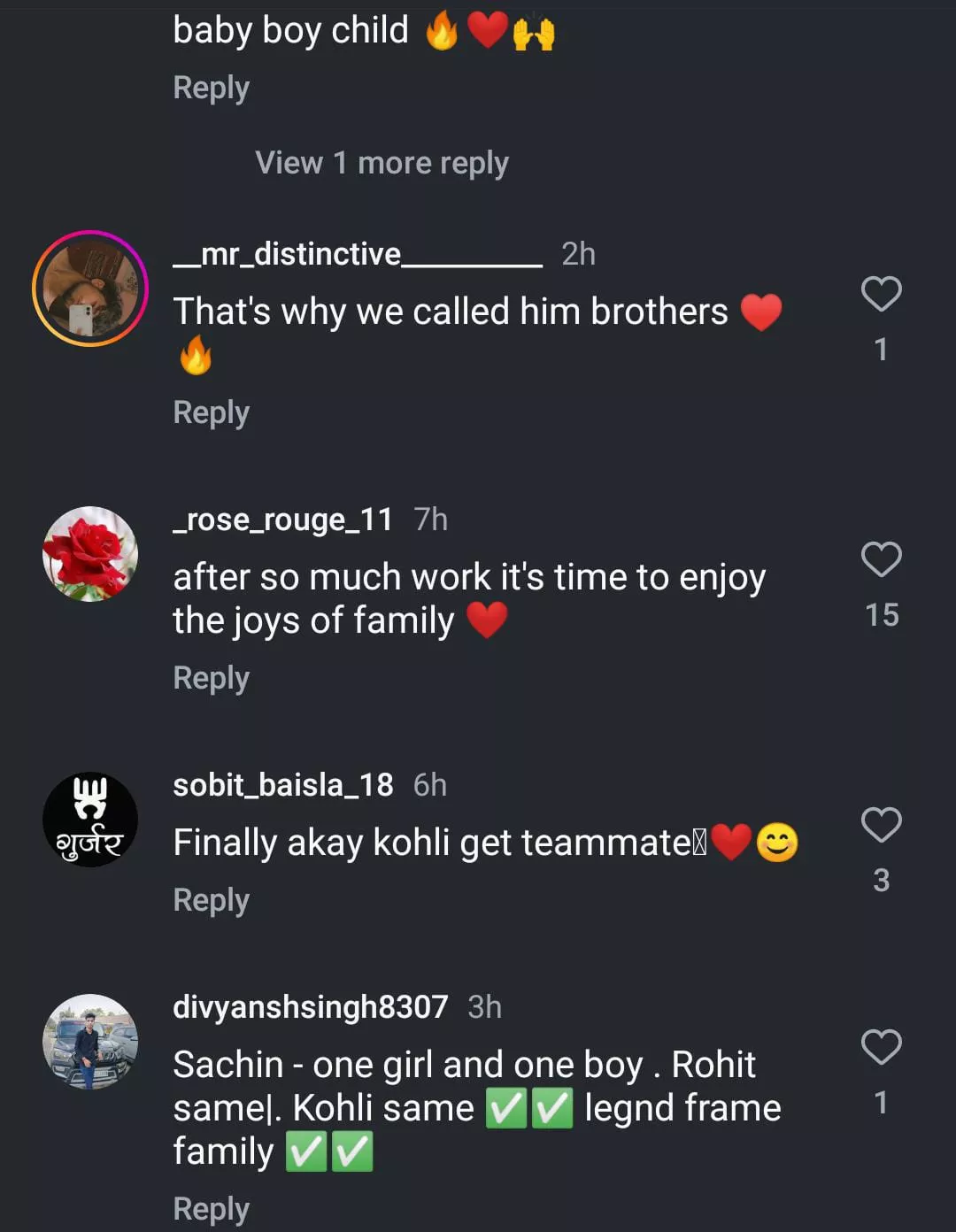Viewport: 956px width, 1232px height.
Task: Reply to the brothers comment by __mr_distinctive
Action: [x=211, y=412]
